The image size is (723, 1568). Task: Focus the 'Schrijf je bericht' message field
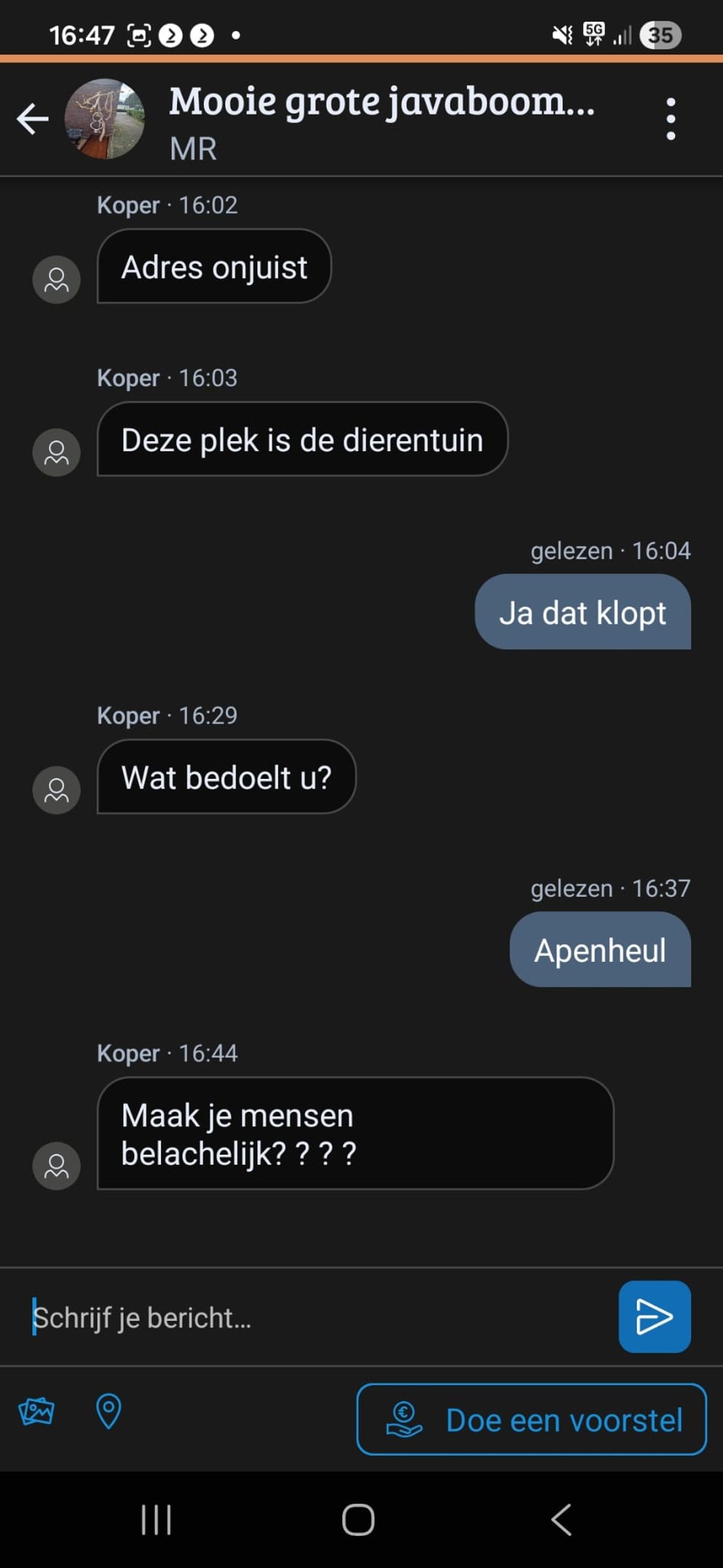pyautogui.click(x=316, y=1318)
